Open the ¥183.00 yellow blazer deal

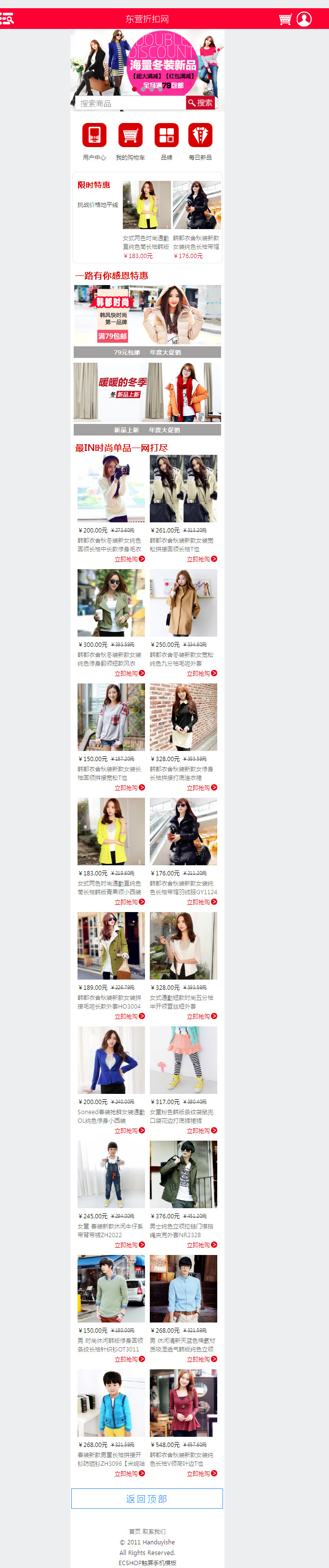(146, 205)
